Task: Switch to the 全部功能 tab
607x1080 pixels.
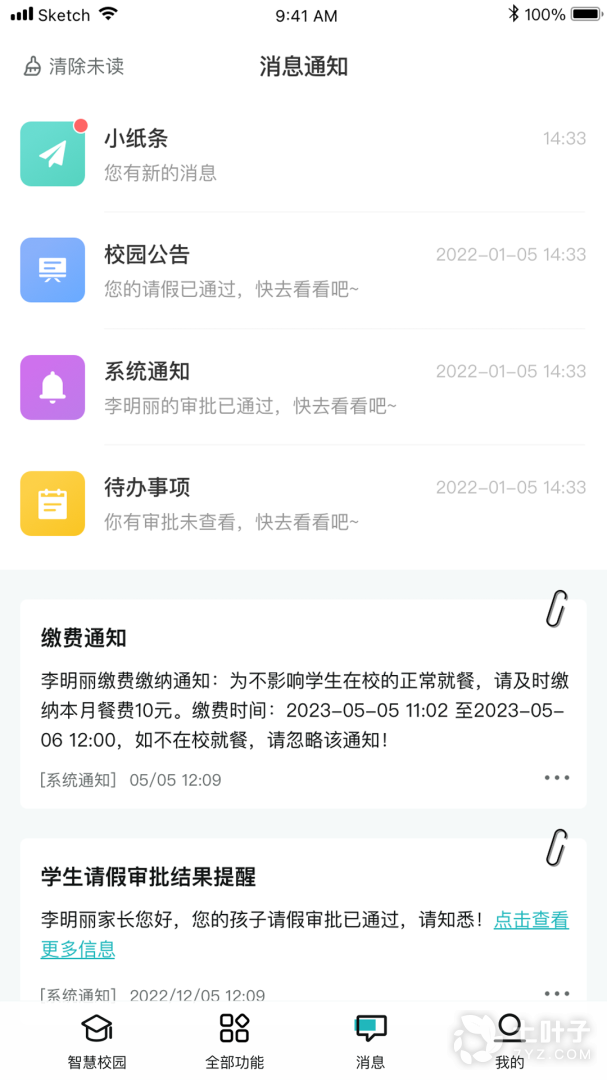Action: [234, 1040]
